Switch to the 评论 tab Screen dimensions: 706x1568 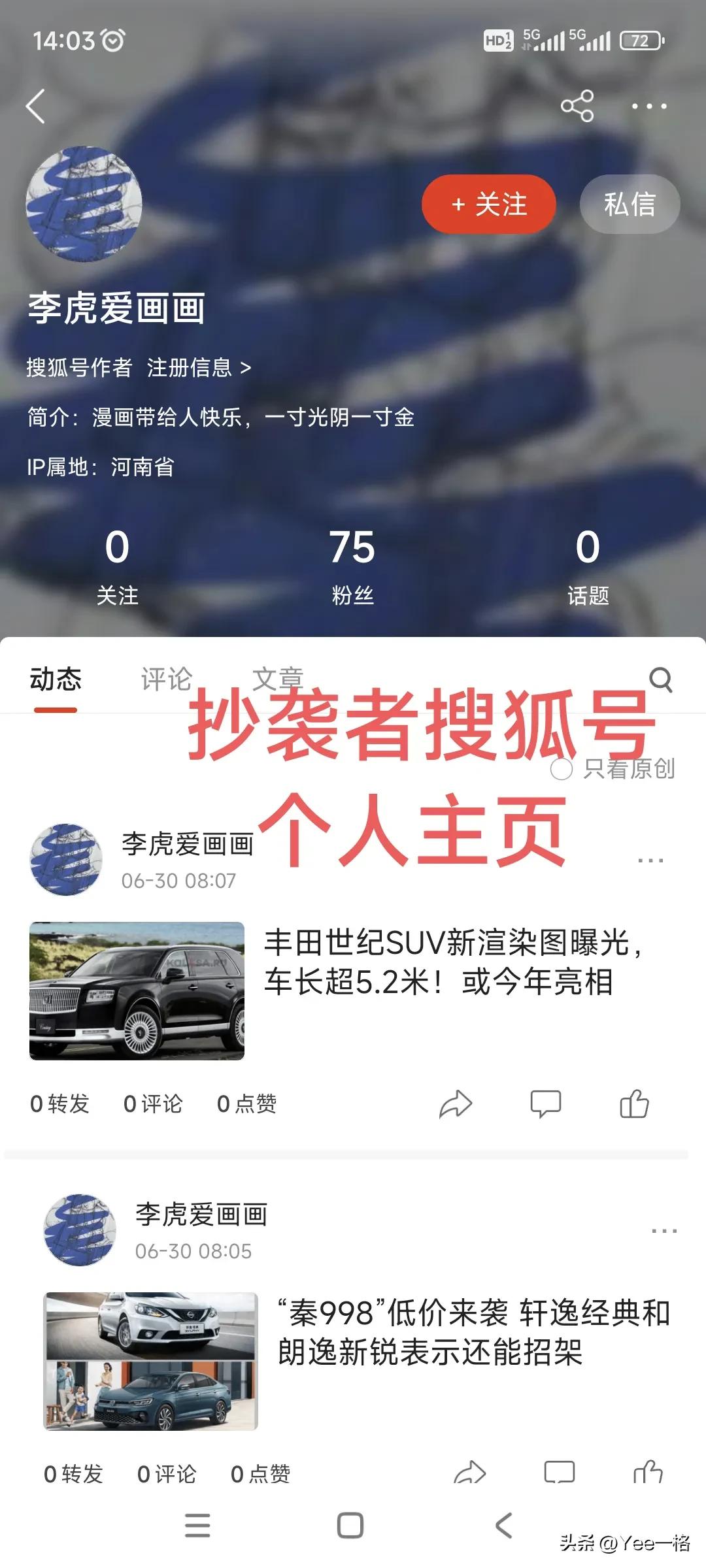click(x=165, y=679)
